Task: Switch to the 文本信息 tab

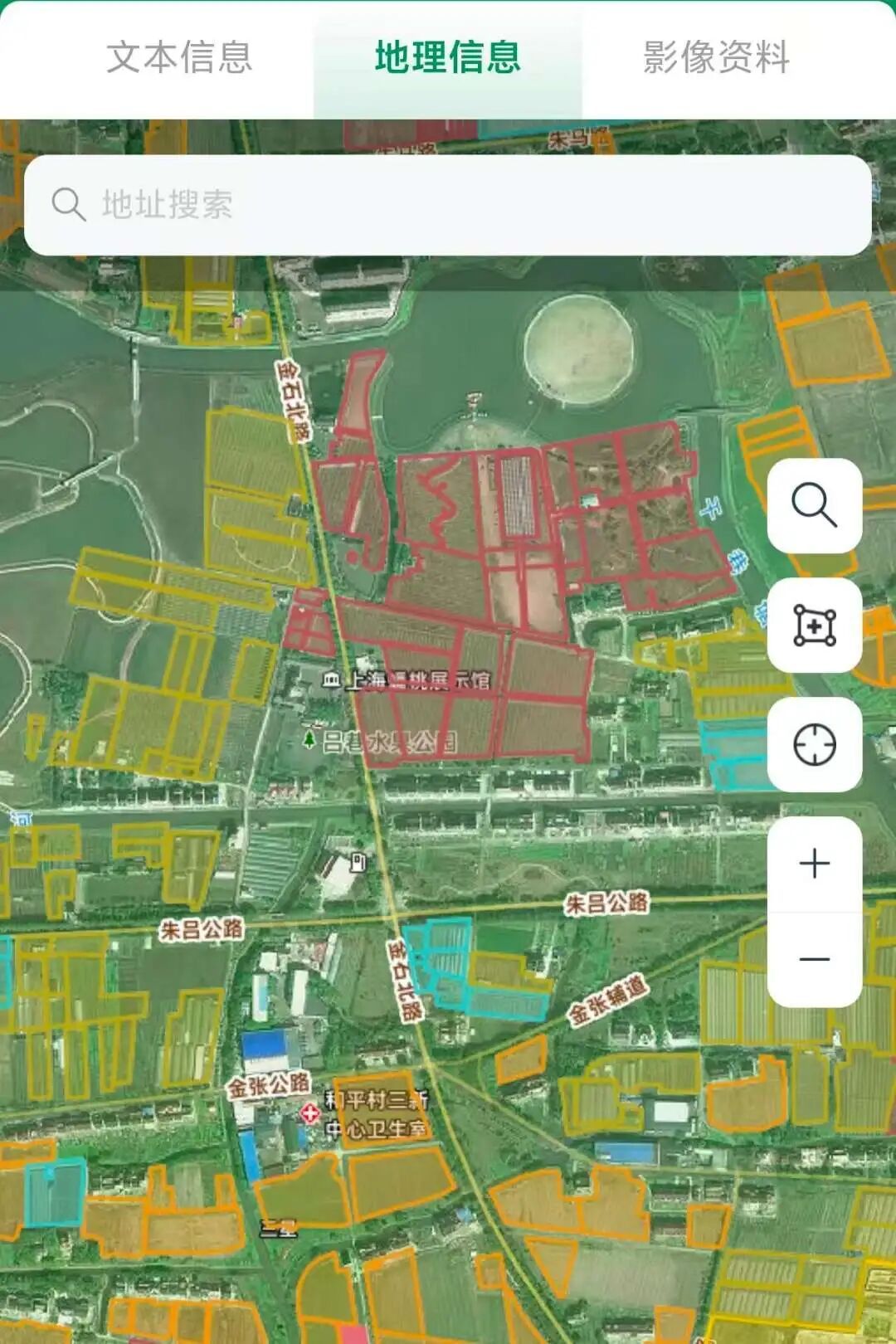Action: point(178,58)
